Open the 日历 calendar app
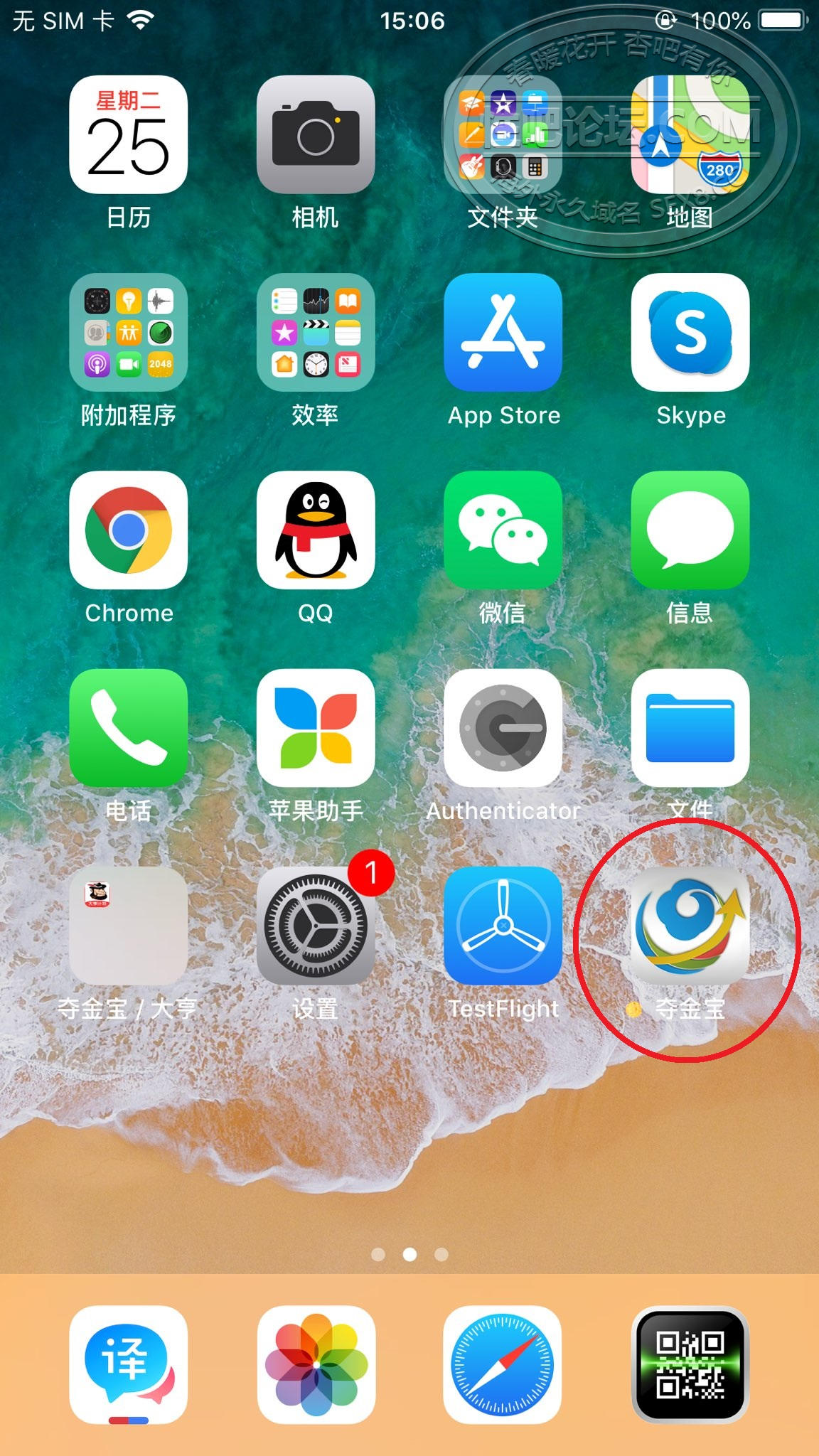 tap(128, 135)
